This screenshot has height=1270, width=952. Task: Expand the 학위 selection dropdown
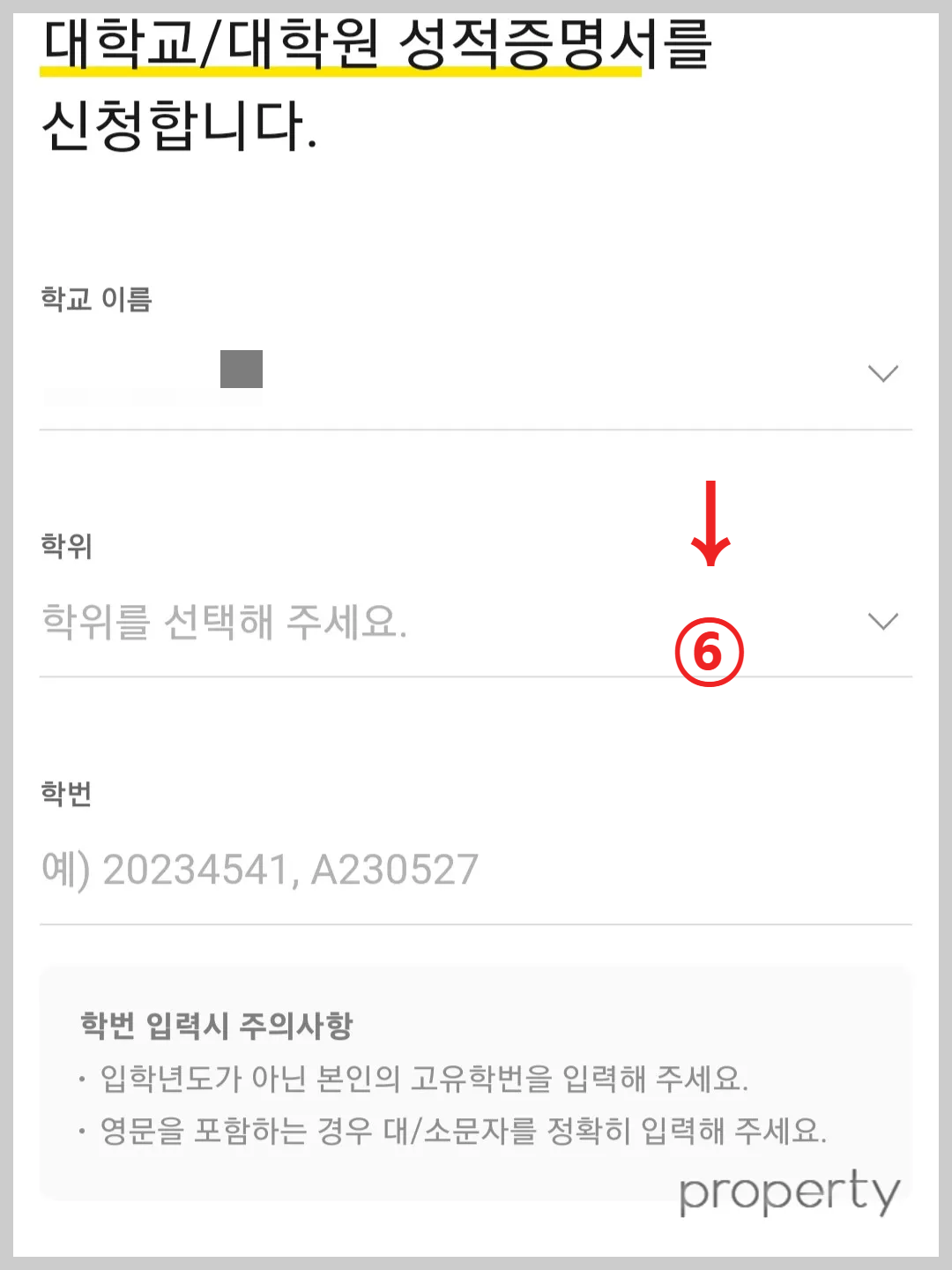pyautogui.click(x=883, y=622)
